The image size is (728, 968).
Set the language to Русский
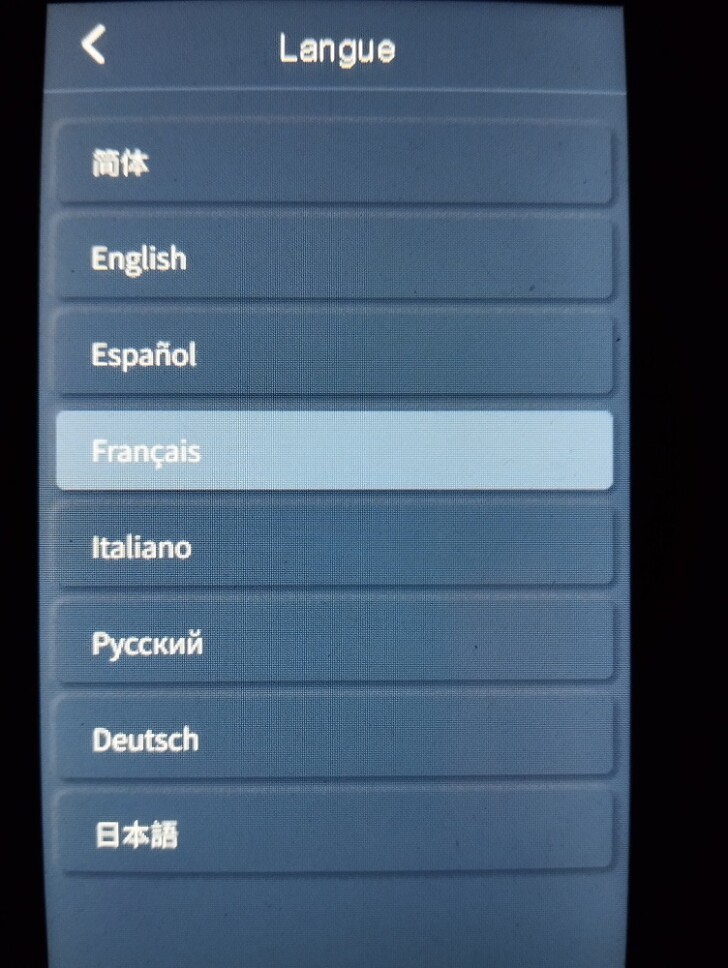point(333,643)
